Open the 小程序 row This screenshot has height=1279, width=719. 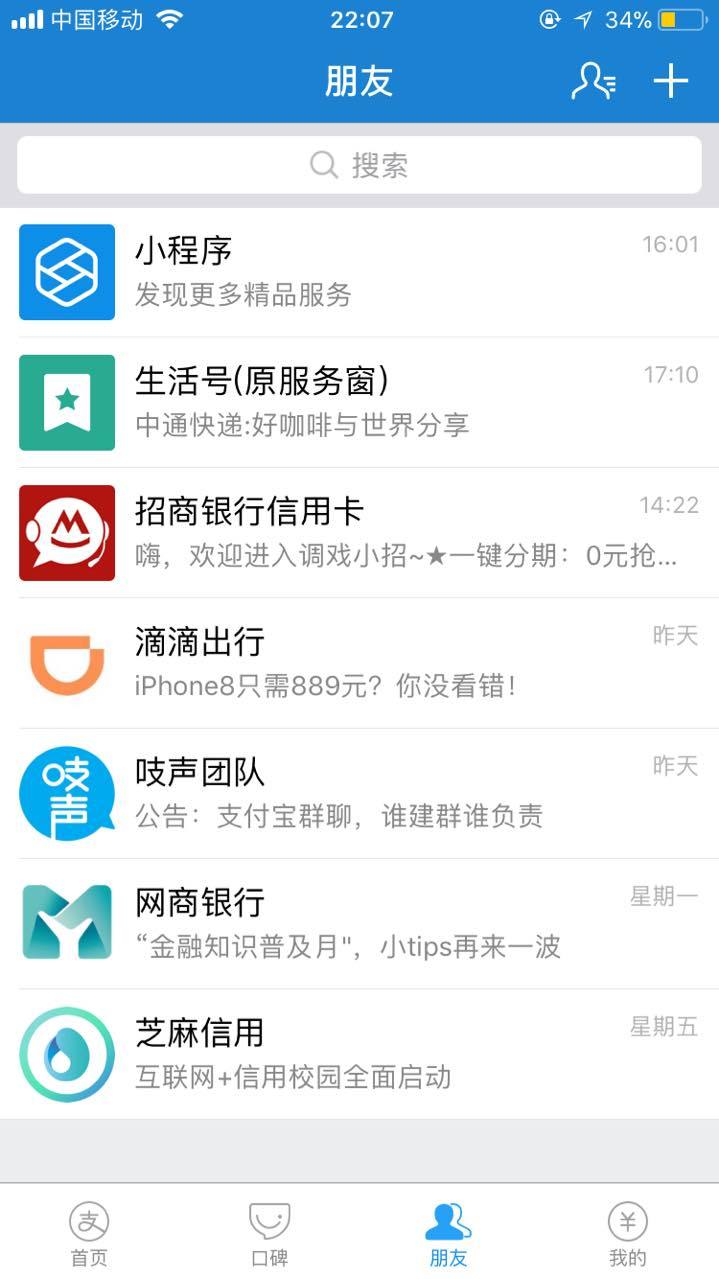(x=359, y=272)
